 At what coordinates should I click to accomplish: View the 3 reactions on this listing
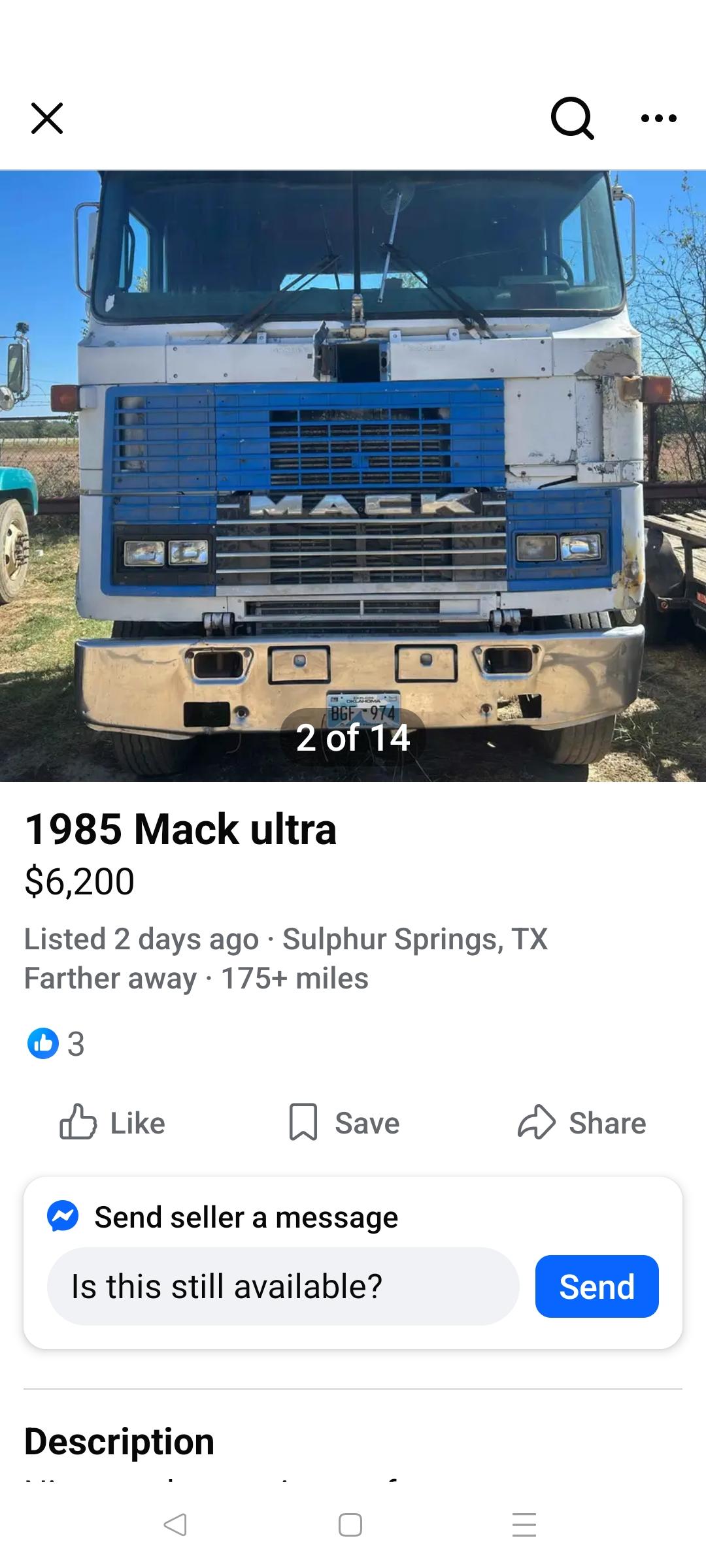56,1043
